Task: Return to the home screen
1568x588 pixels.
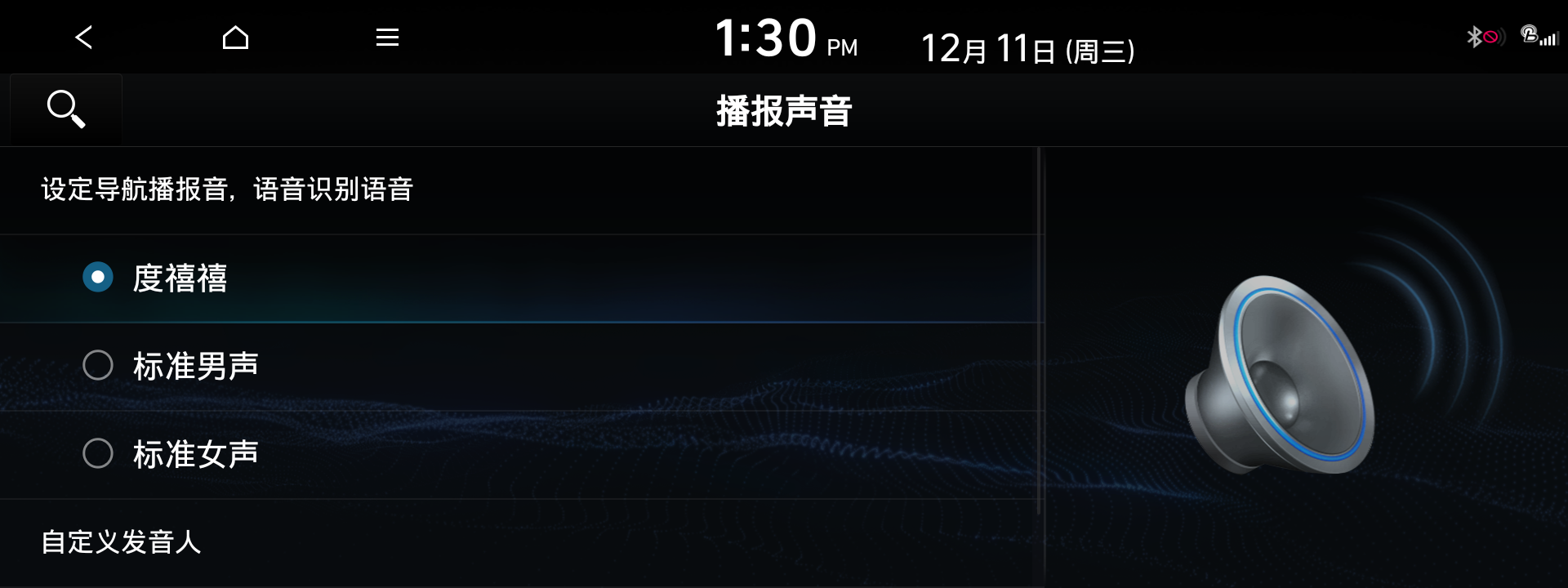Action: [x=235, y=37]
